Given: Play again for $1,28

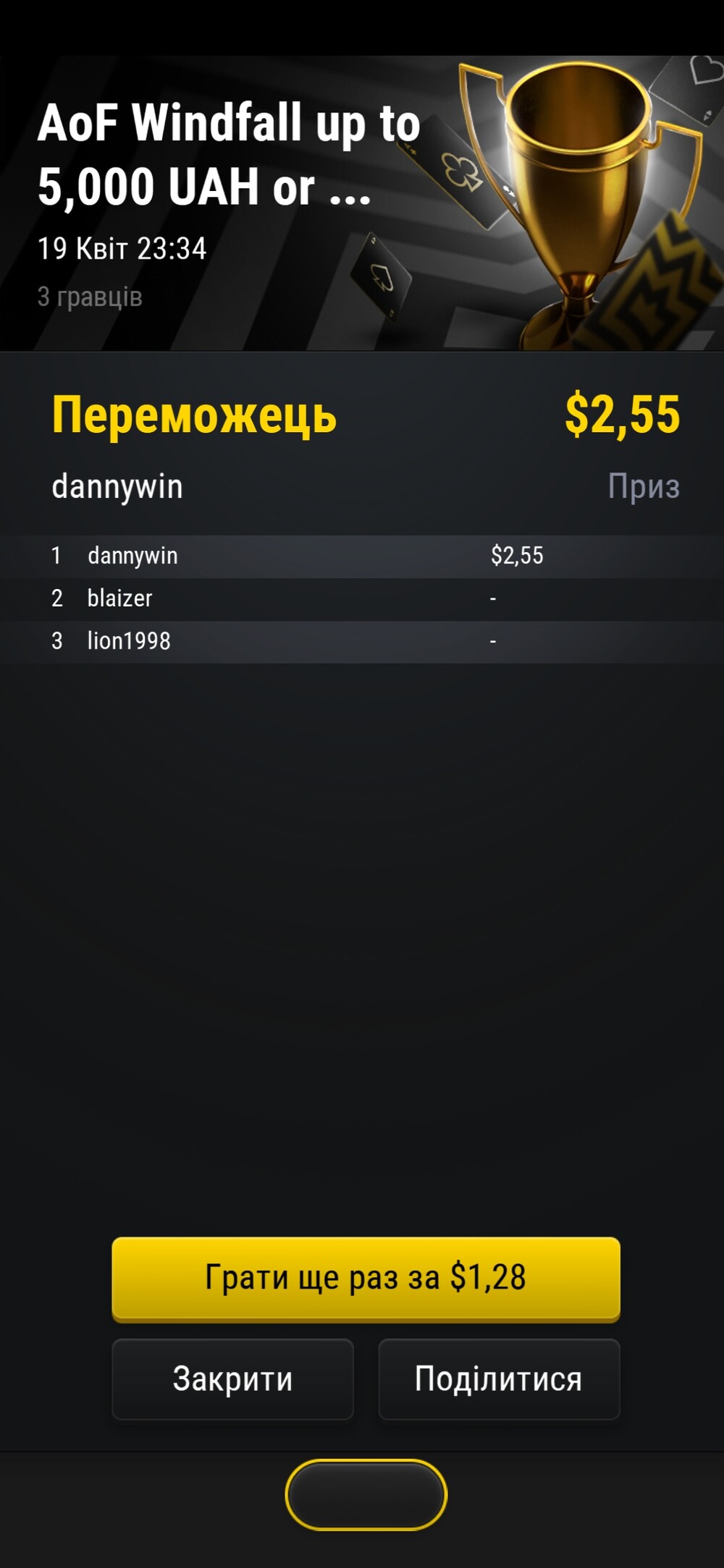Looking at the screenshot, I should pyautogui.click(x=366, y=1279).
